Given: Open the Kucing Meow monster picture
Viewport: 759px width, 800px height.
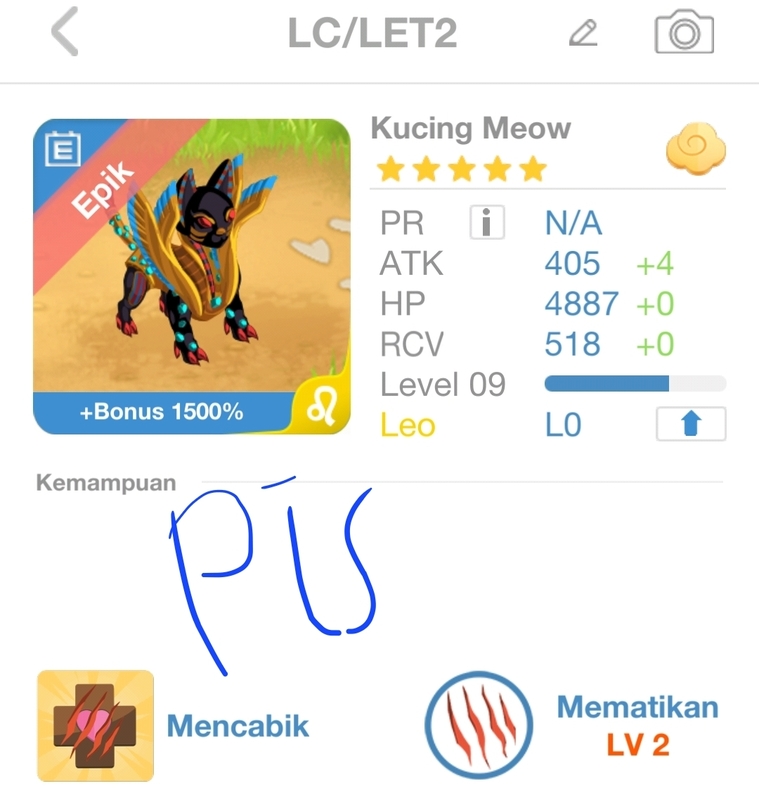Looking at the screenshot, I should [192, 277].
